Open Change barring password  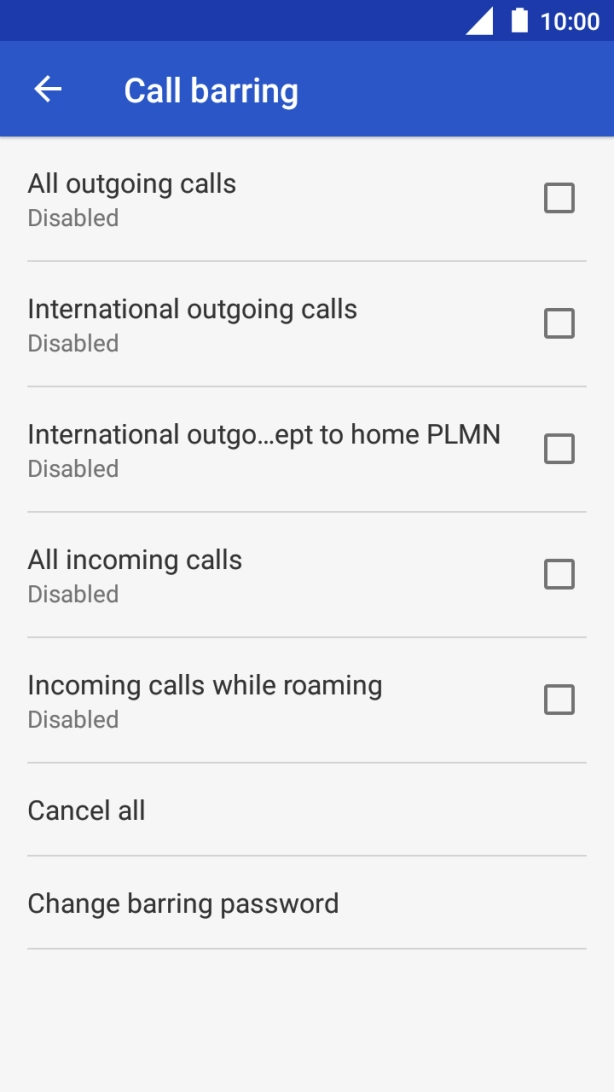coord(183,904)
